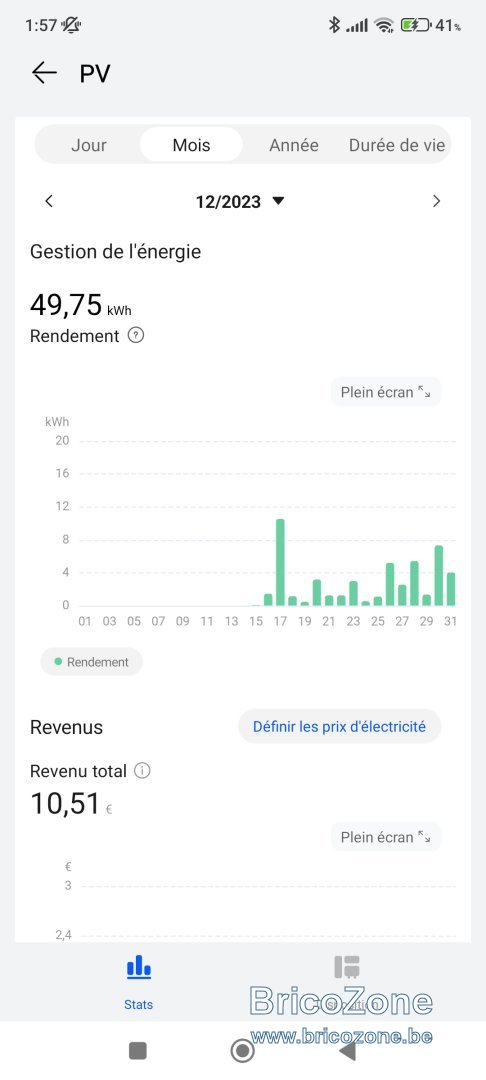Switch to the Jour tab

click(89, 145)
